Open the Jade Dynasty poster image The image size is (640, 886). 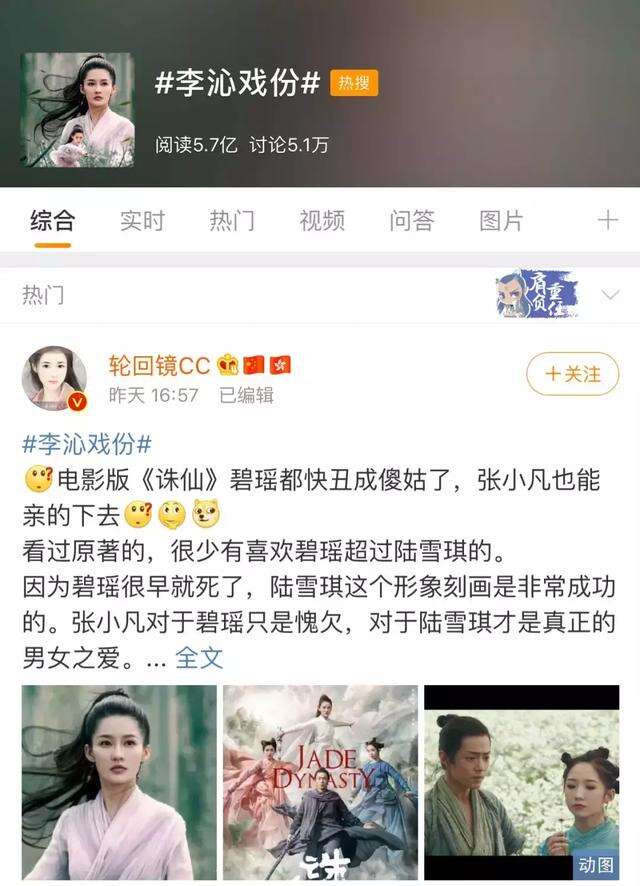320,783
